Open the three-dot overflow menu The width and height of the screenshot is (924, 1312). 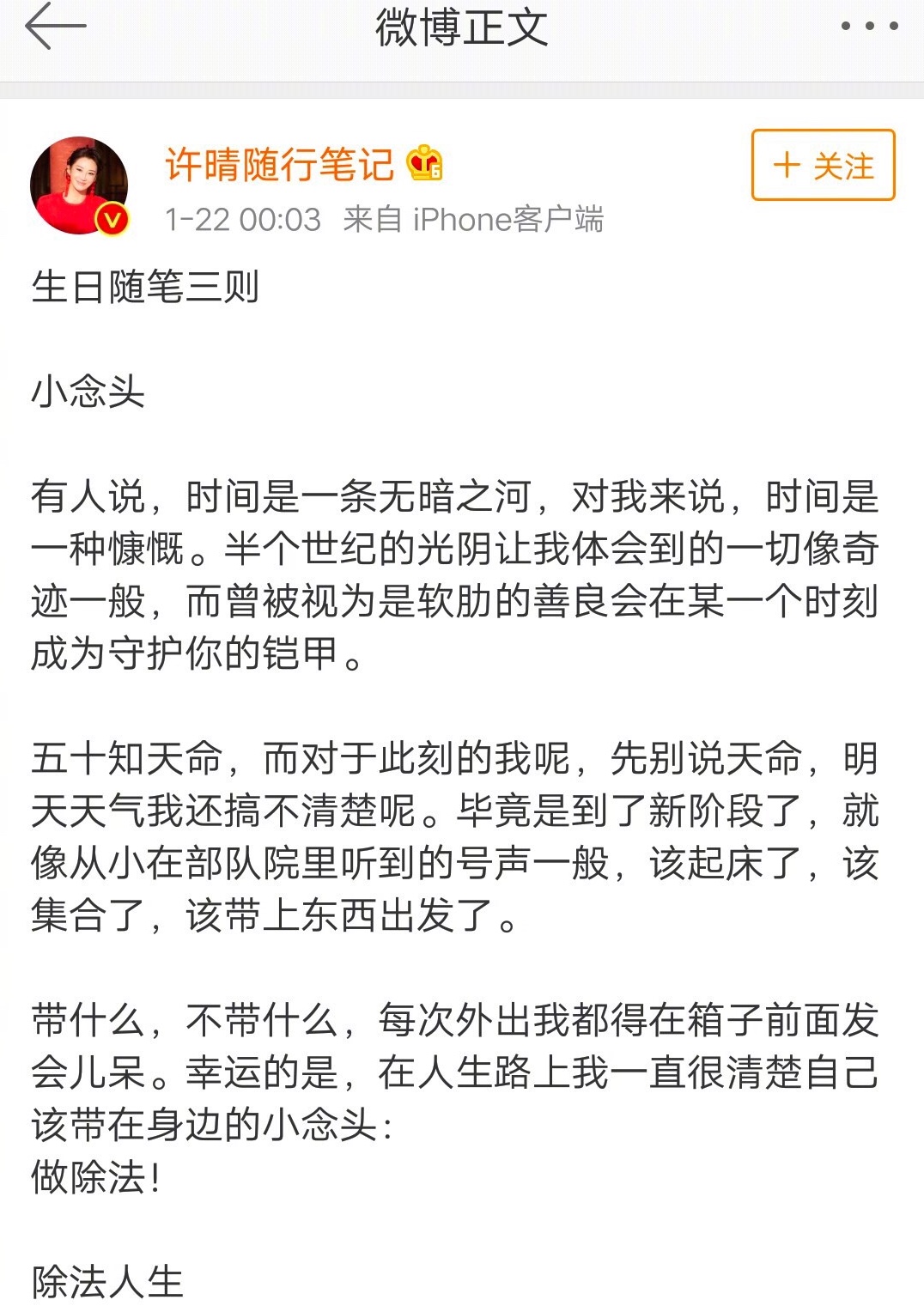(869, 27)
